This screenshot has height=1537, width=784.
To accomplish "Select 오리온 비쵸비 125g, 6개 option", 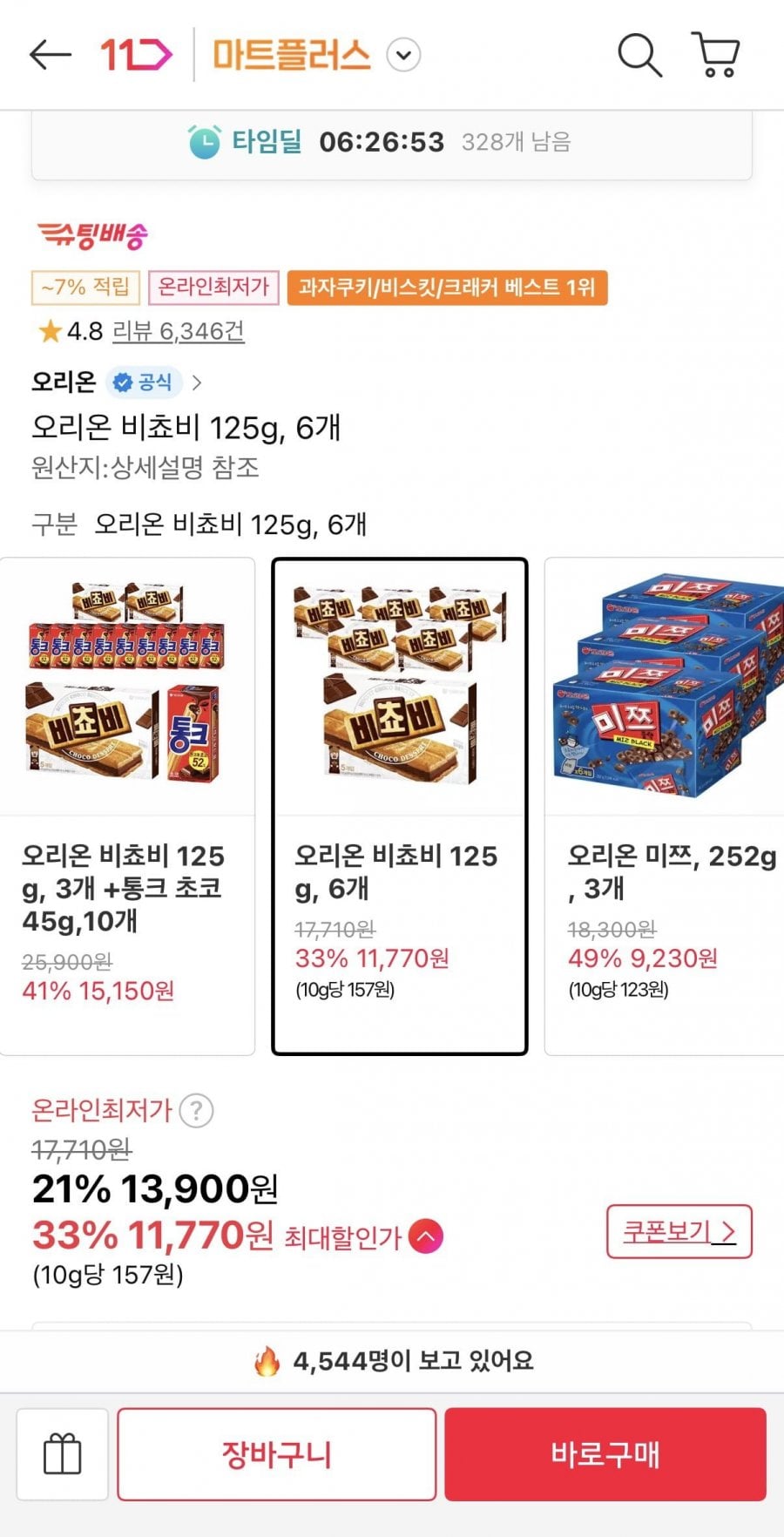I will pyautogui.click(x=400, y=806).
